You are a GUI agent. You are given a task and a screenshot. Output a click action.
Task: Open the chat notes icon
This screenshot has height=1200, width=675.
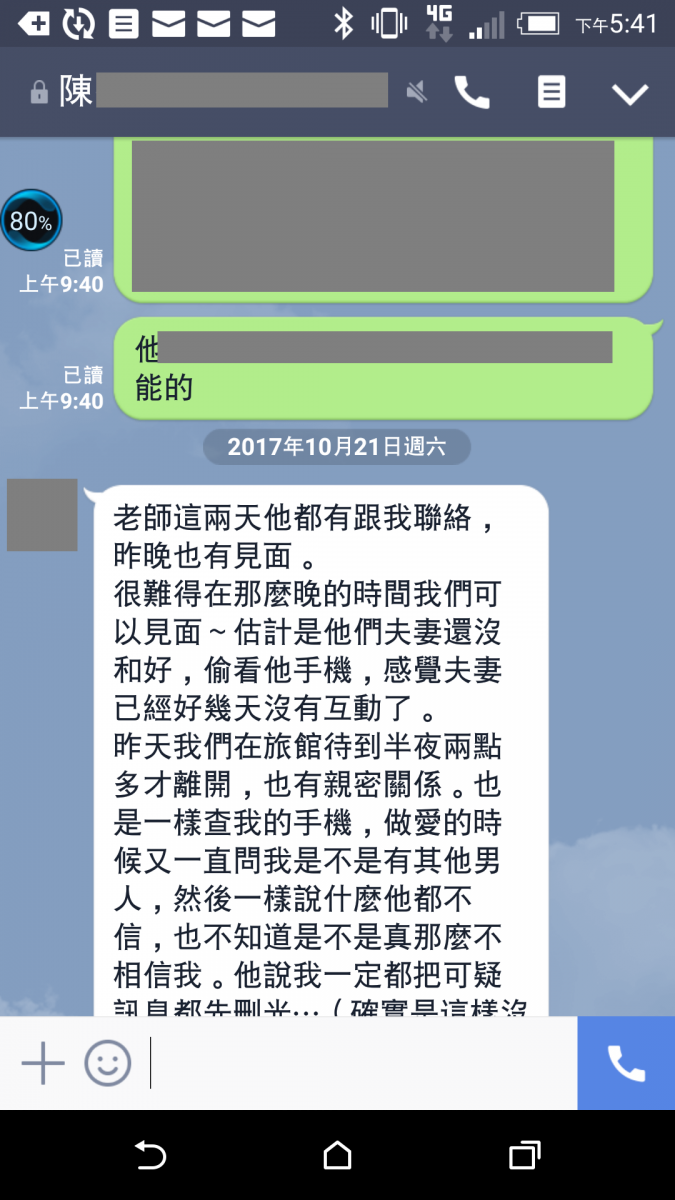pos(551,93)
